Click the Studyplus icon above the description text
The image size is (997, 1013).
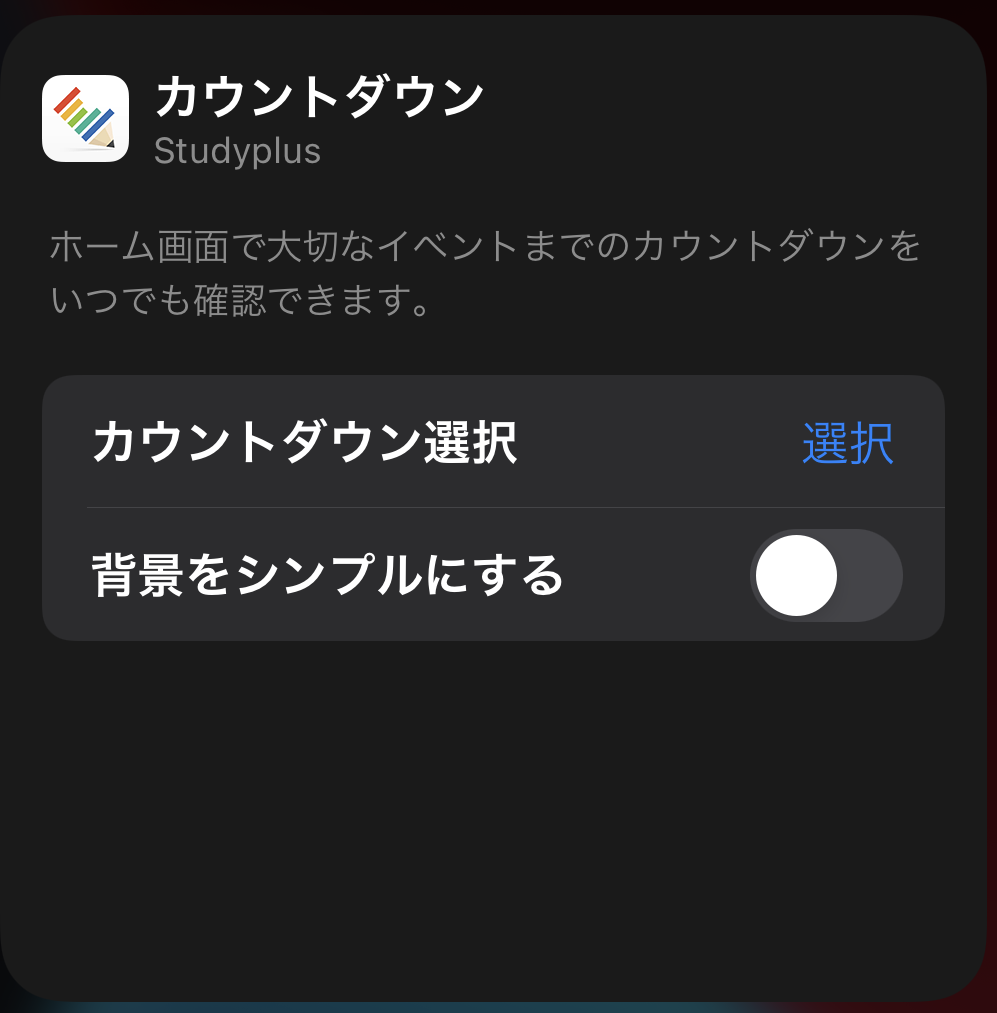[86, 119]
